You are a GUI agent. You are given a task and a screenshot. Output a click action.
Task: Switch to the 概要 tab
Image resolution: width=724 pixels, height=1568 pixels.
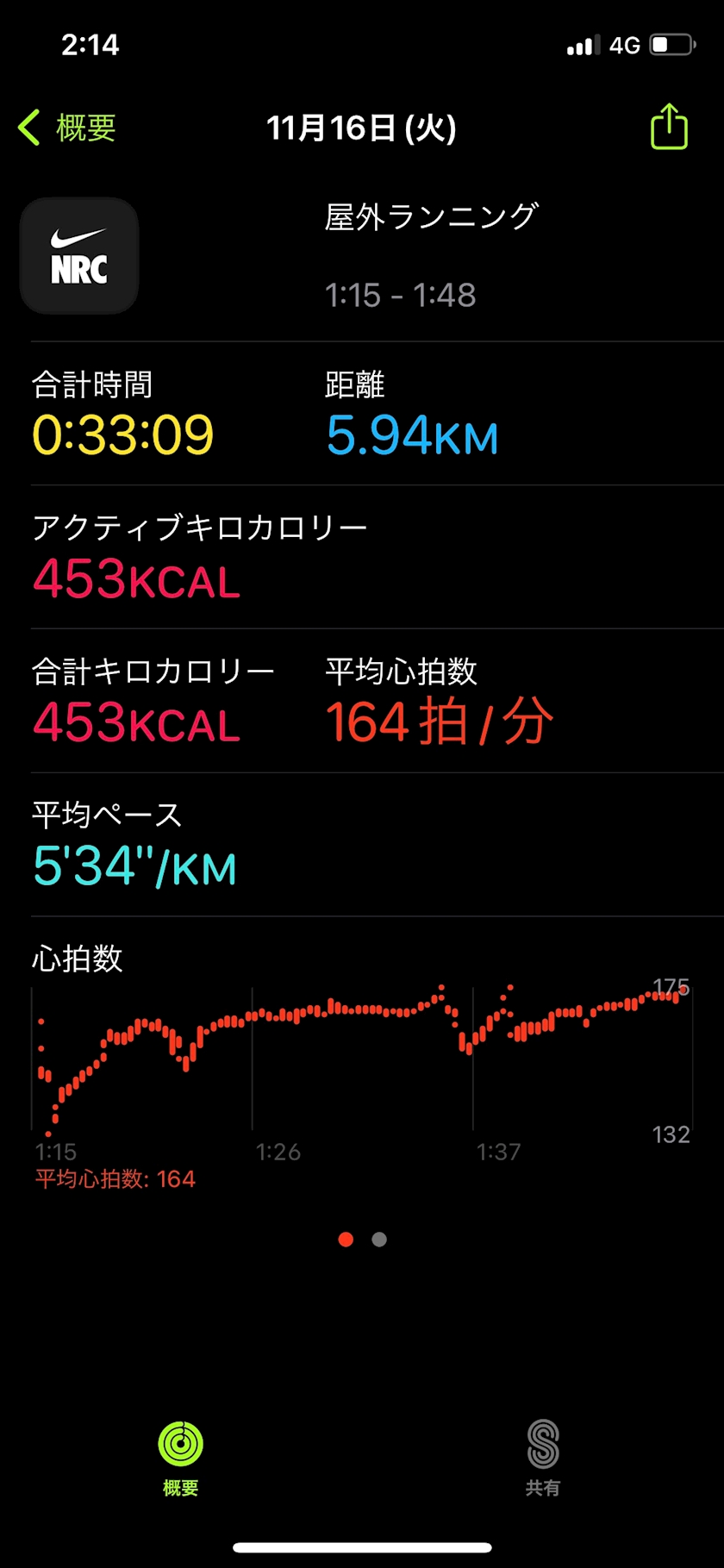[x=180, y=1453]
